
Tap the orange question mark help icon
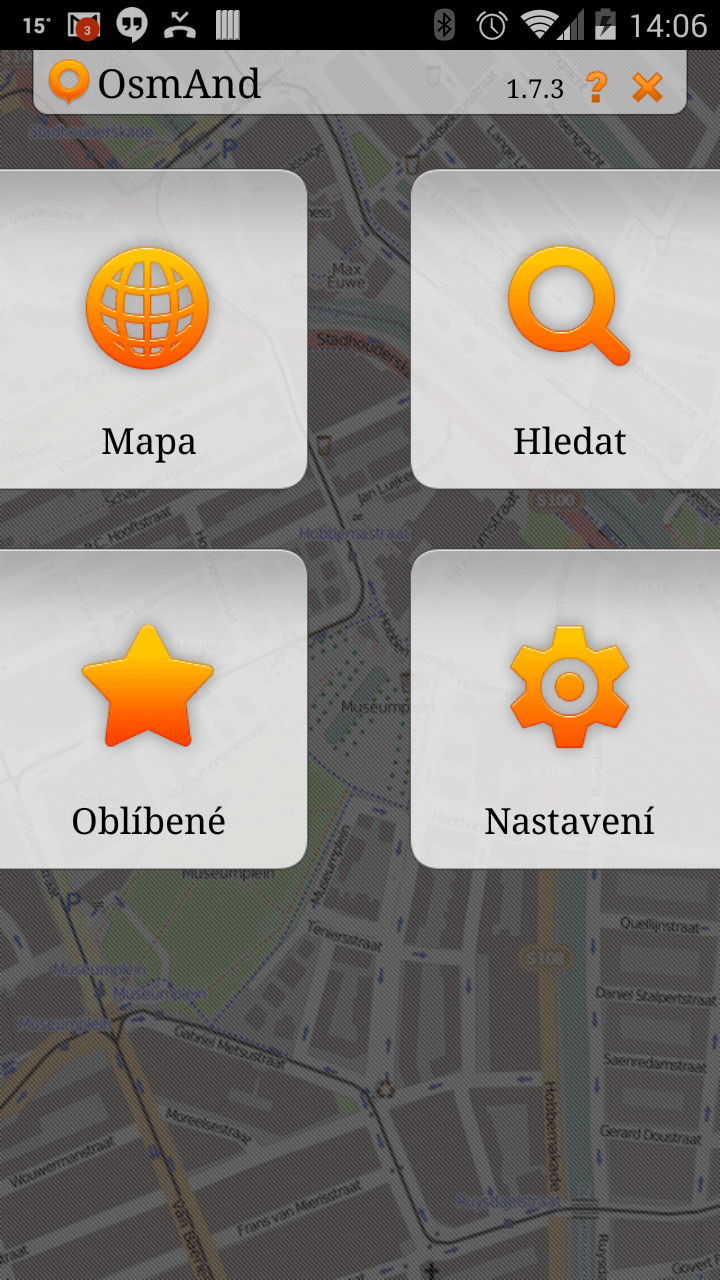coord(596,88)
